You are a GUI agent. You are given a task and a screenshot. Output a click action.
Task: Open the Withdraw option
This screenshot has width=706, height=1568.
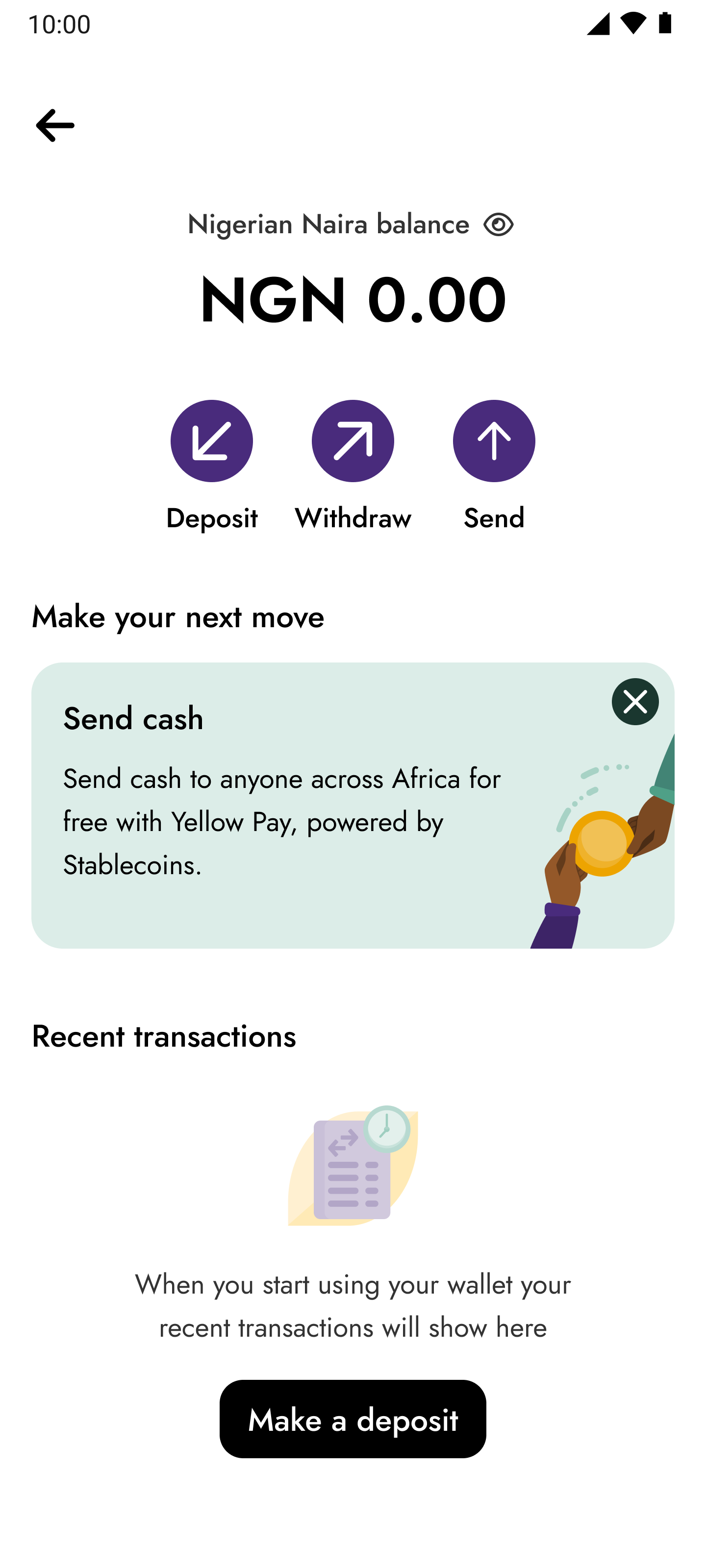tap(353, 441)
